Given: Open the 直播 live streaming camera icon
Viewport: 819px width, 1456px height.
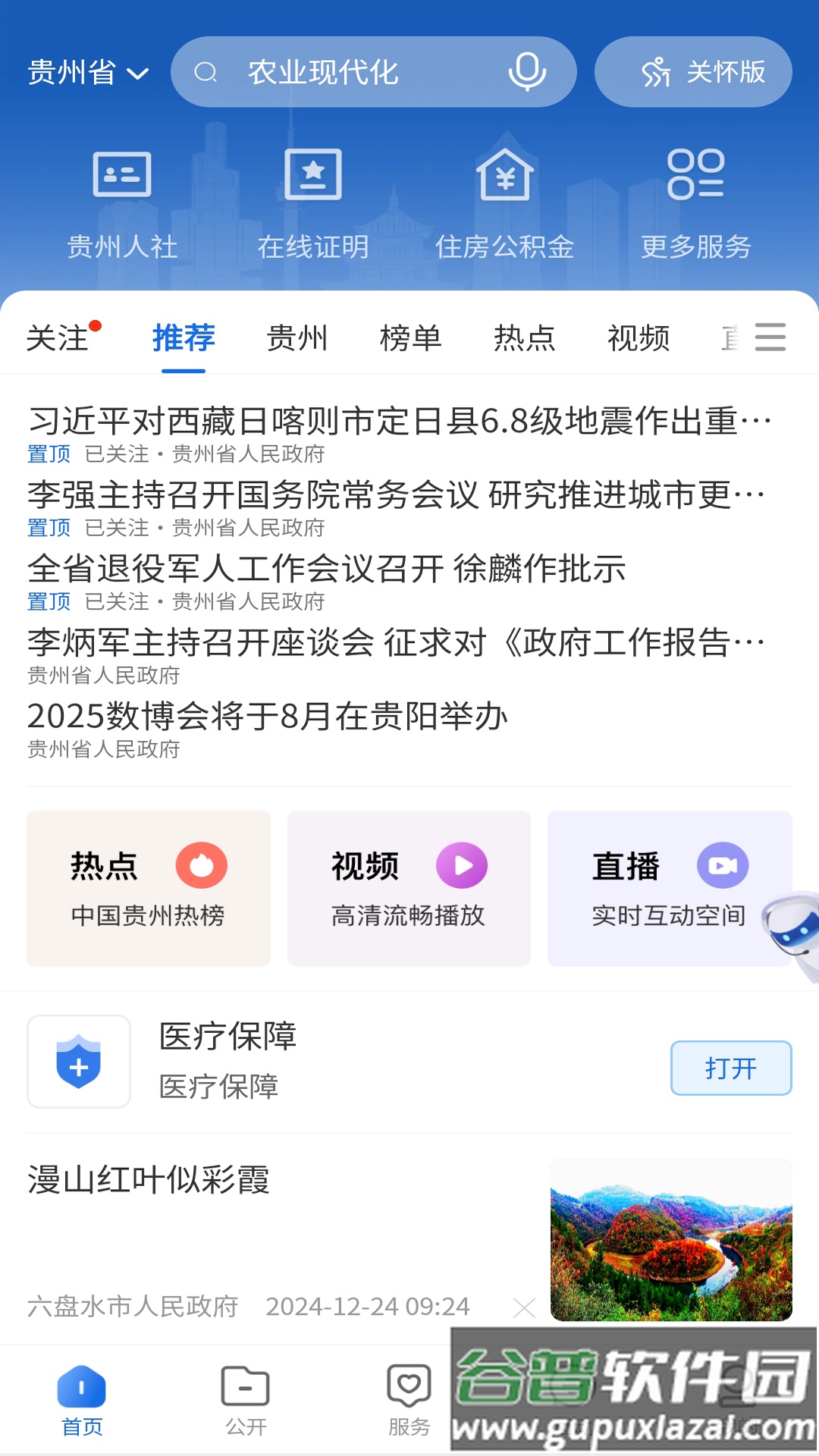Looking at the screenshot, I should tap(722, 864).
